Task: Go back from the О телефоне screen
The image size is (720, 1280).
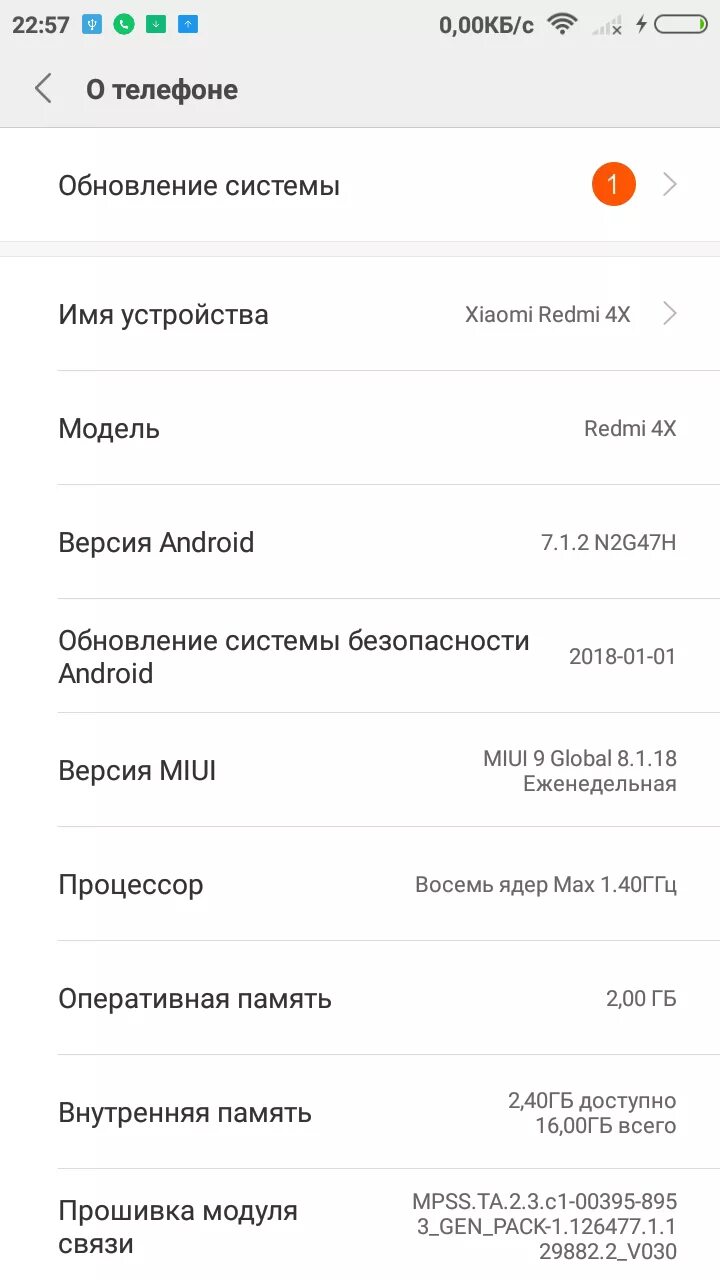Action: [43, 89]
